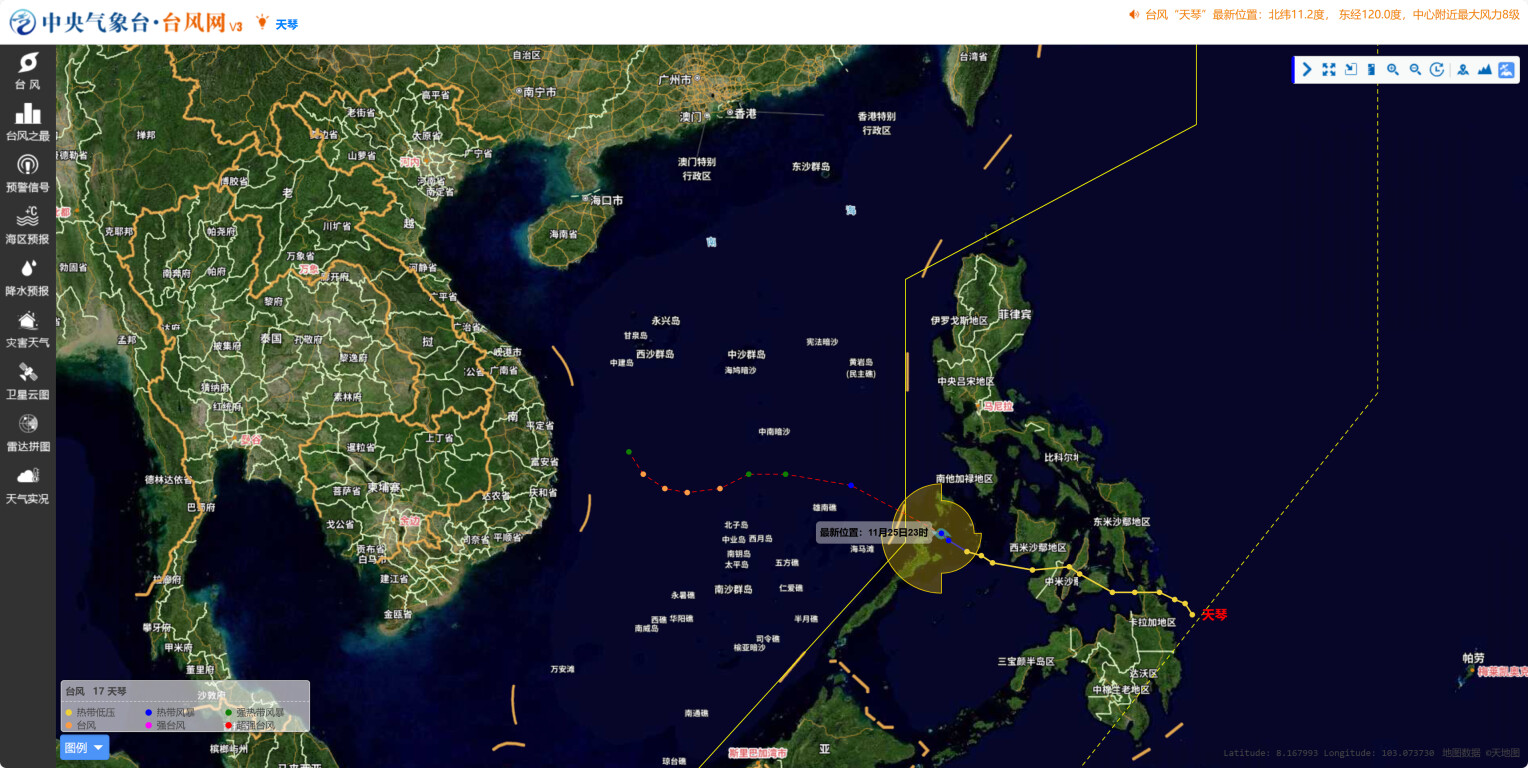Open the 台风 section in sidebar
This screenshot has height=768, width=1528.
[28, 70]
